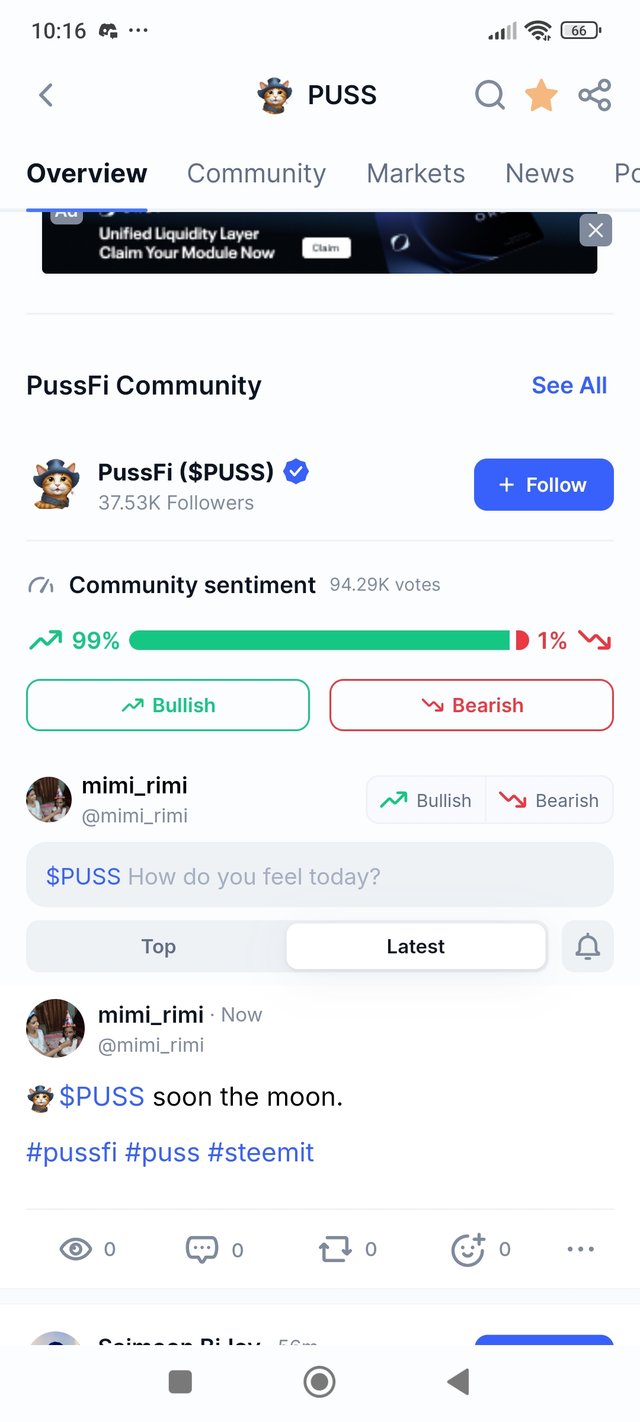Comment on mimi_rimi's post
This screenshot has width=640, height=1422.
tap(203, 1249)
